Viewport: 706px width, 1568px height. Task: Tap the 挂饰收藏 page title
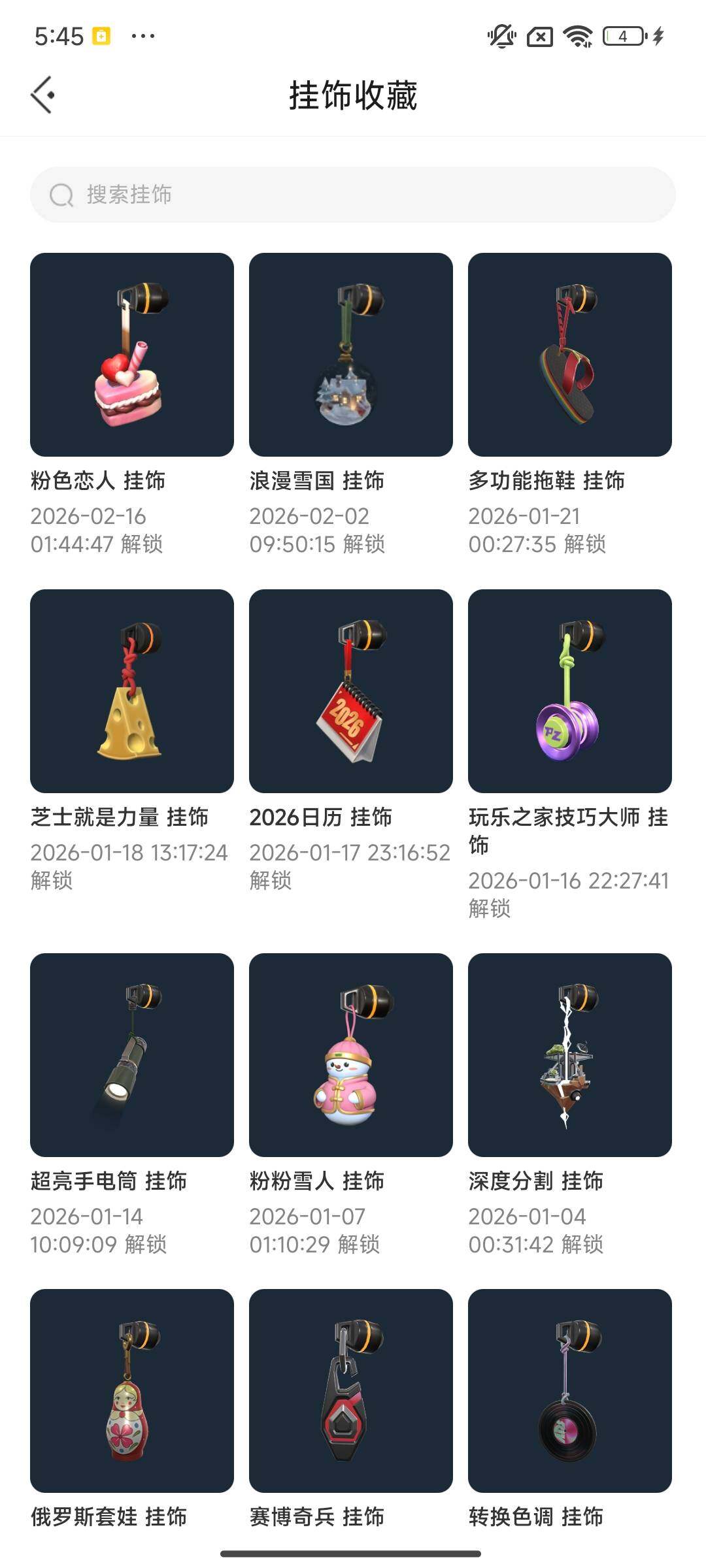click(x=353, y=92)
